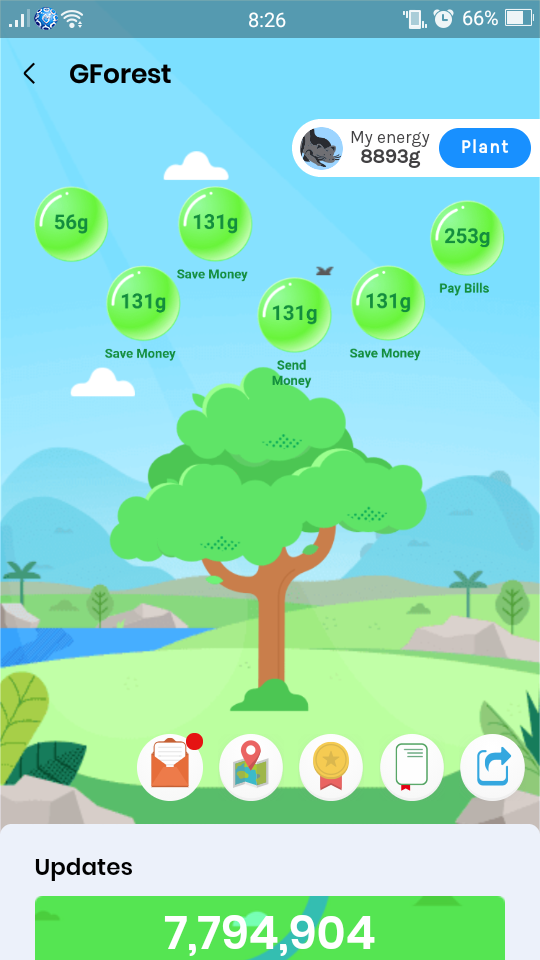The height and width of the screenshot is (960, 540).
Task: Collect the 253g Pay Bills bubble
Action: pos(467,237)
